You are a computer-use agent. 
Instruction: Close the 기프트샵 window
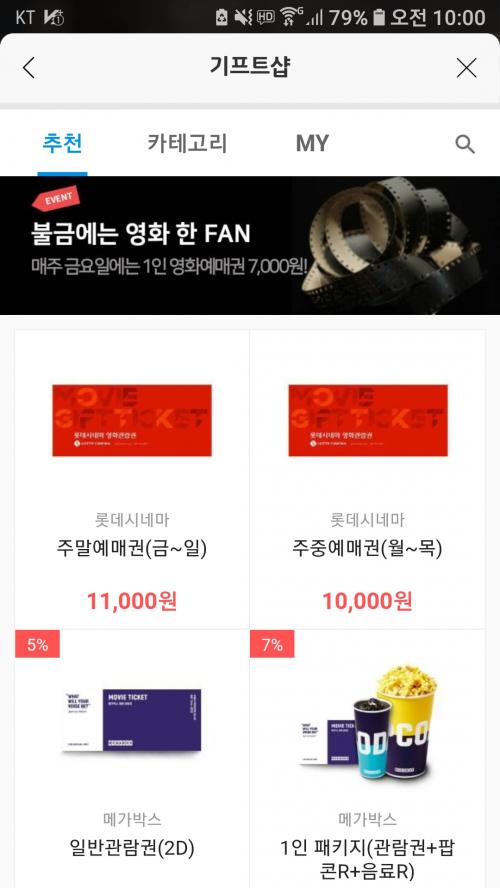point(467,68)
